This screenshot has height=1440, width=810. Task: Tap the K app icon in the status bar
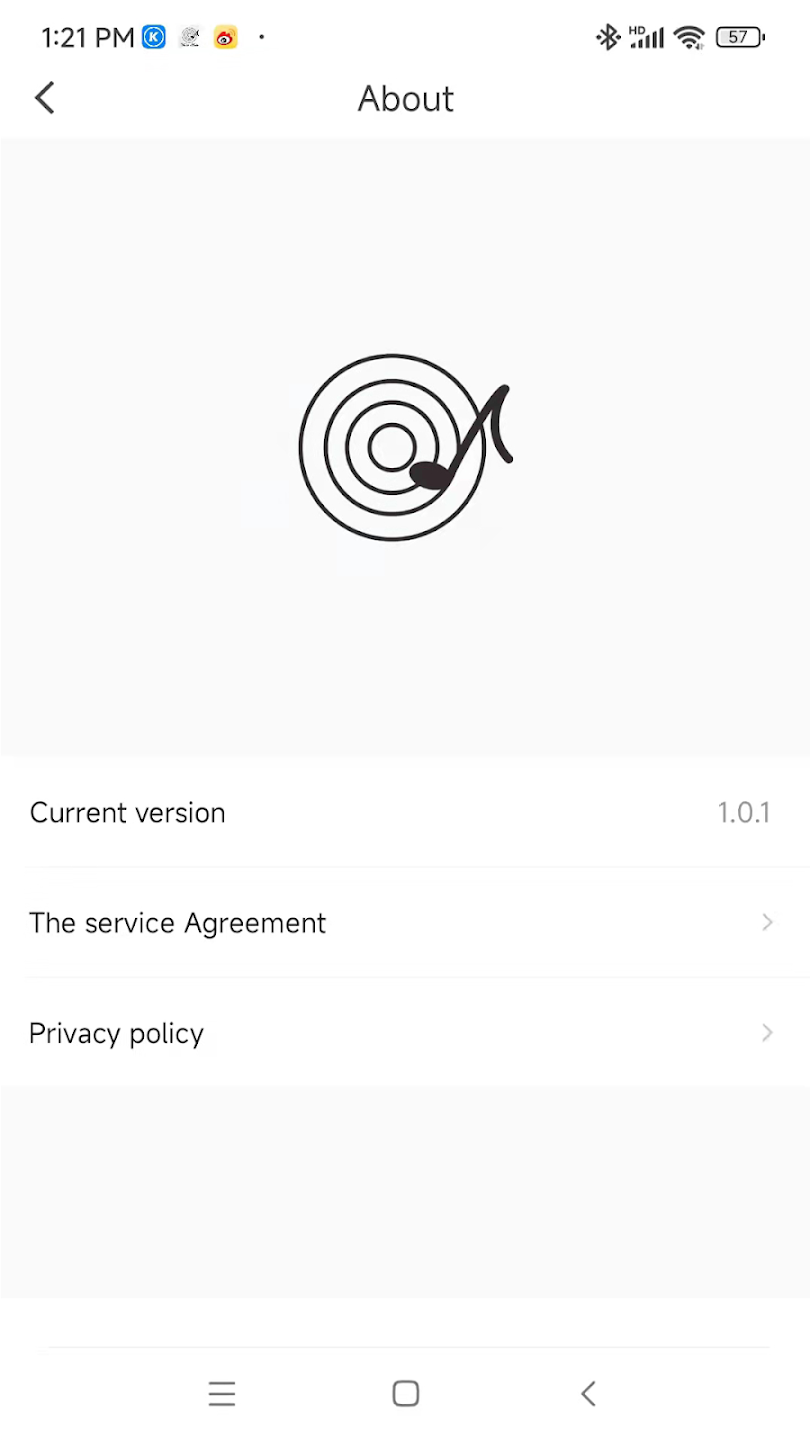point(153,37)
